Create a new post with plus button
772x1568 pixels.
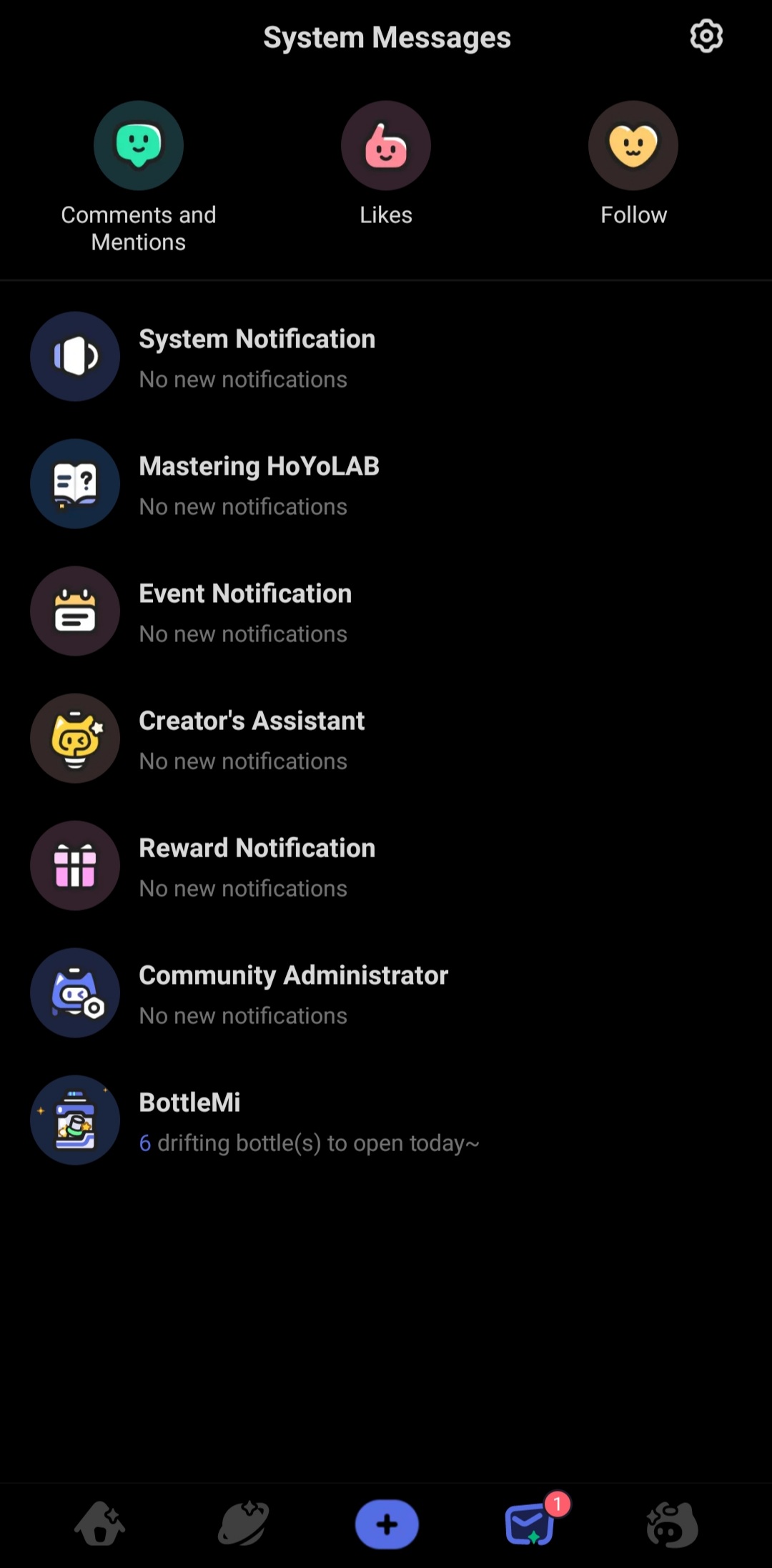tap(387, 1524)
